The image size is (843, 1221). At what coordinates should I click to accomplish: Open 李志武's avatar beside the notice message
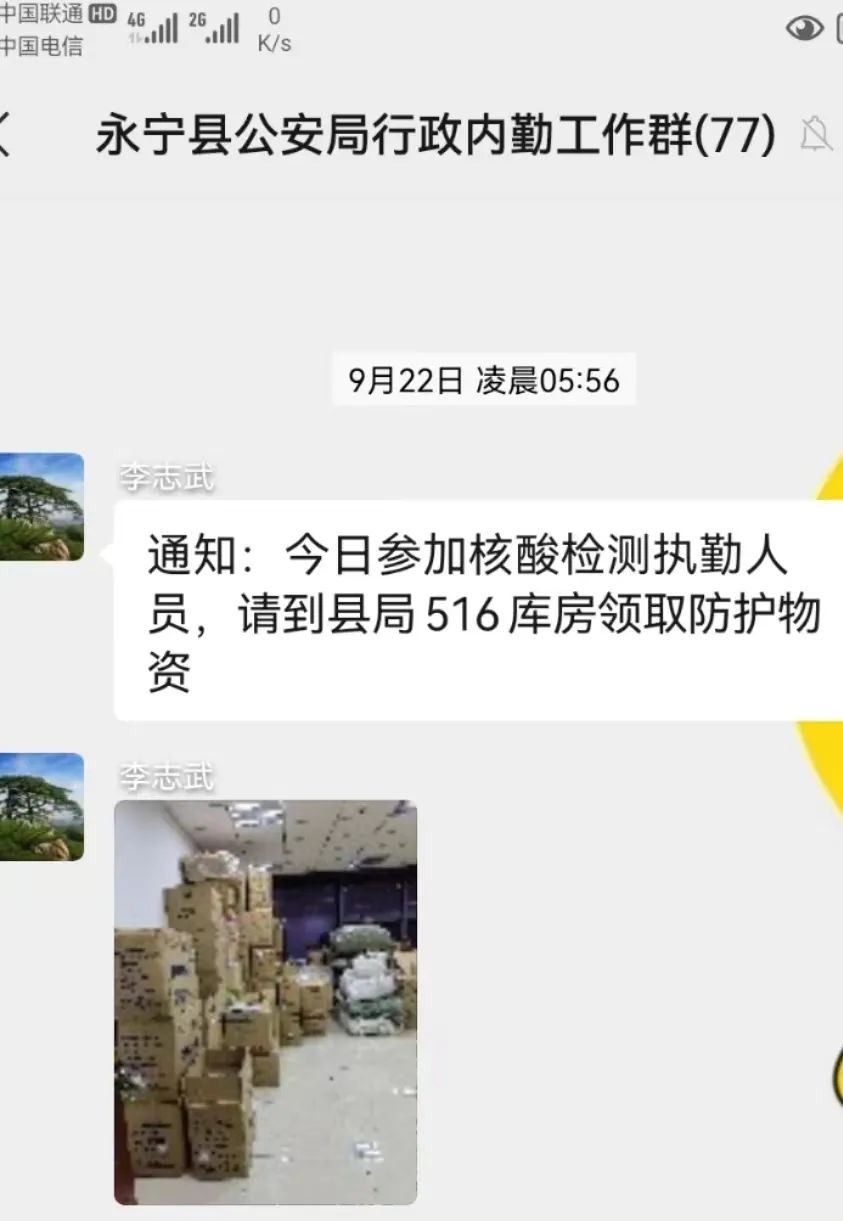(40, 507)
